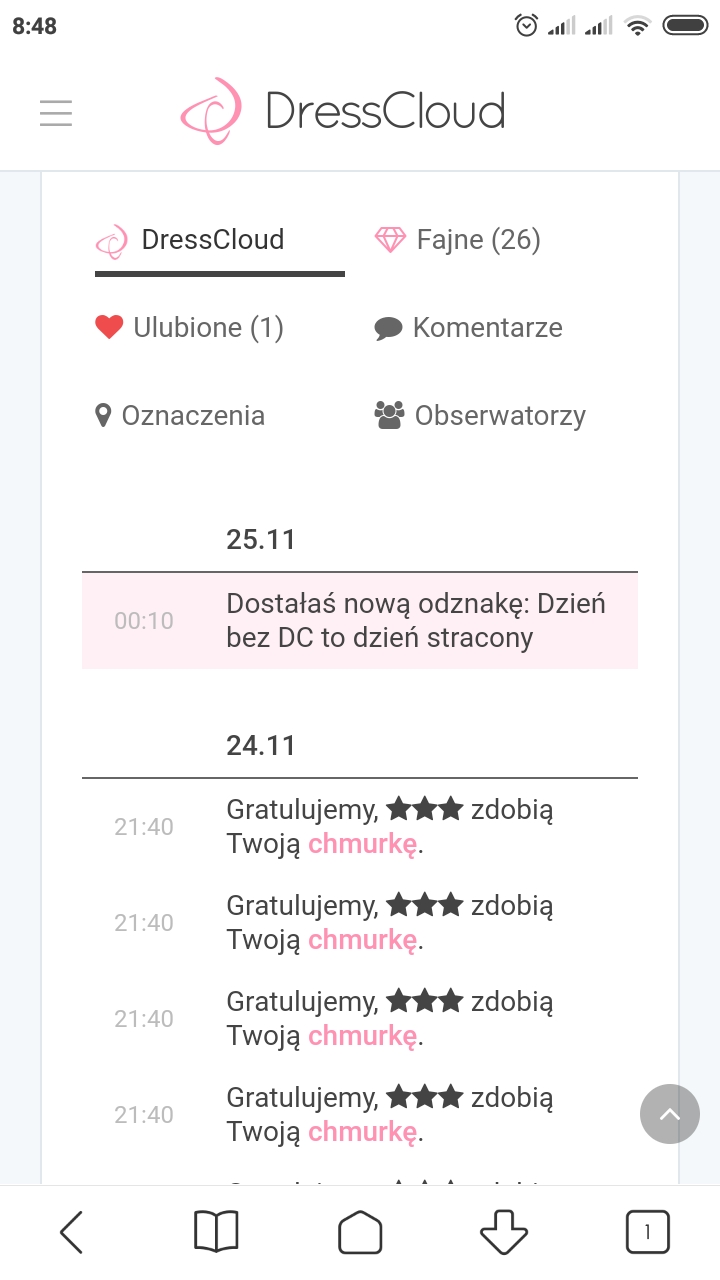Open the hamburger menu

pos(56,112)
